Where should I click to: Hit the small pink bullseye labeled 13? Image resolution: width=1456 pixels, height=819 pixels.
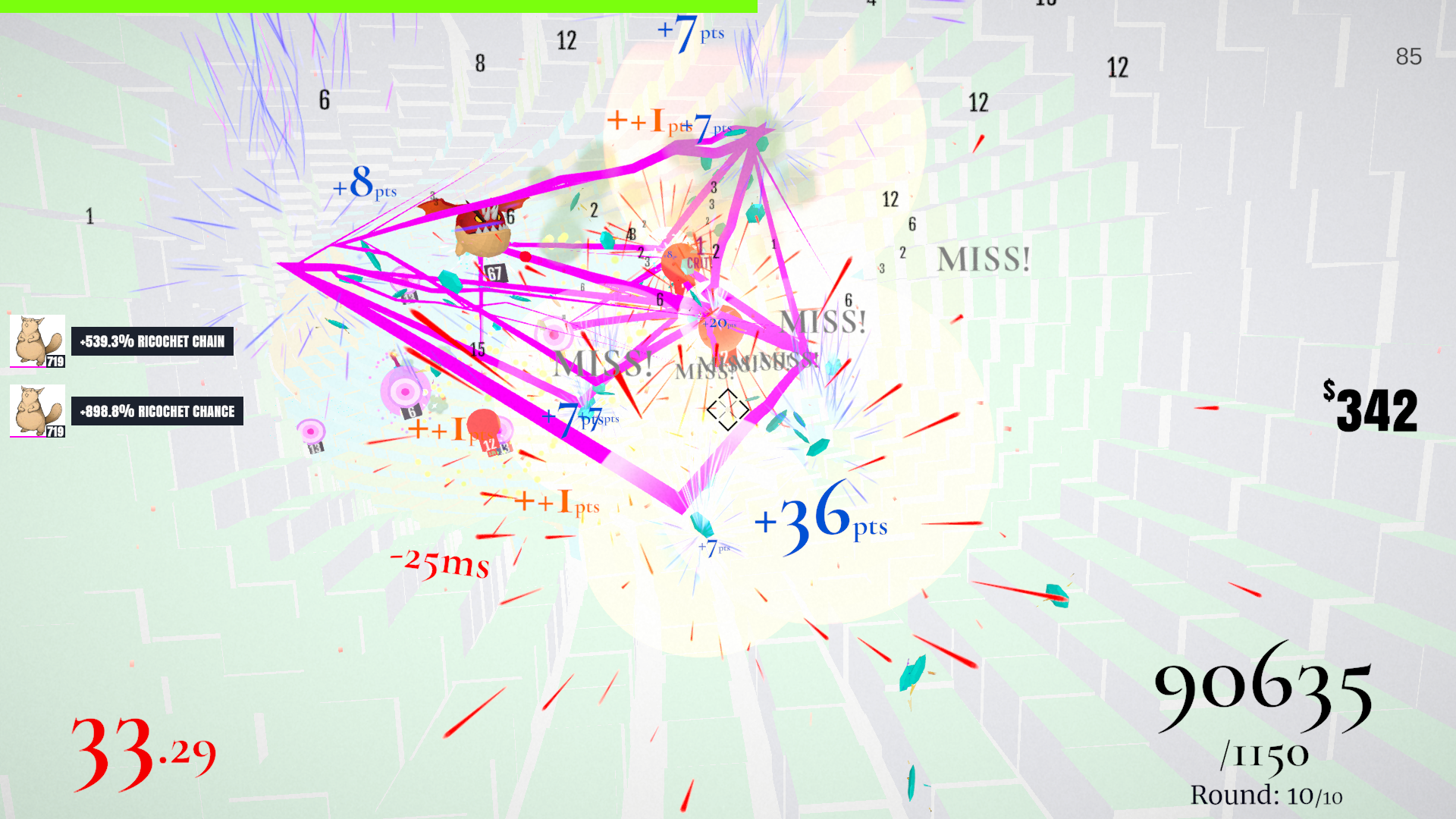click(311, 431)
